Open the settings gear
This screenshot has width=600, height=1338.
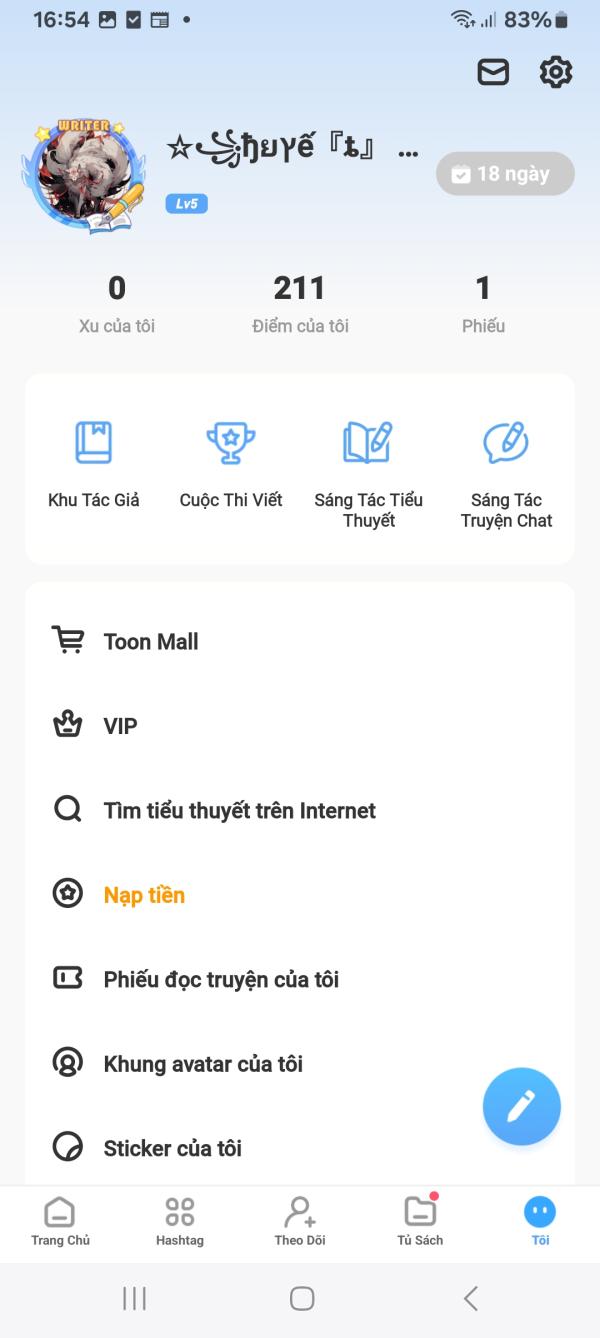pos(555,72)
